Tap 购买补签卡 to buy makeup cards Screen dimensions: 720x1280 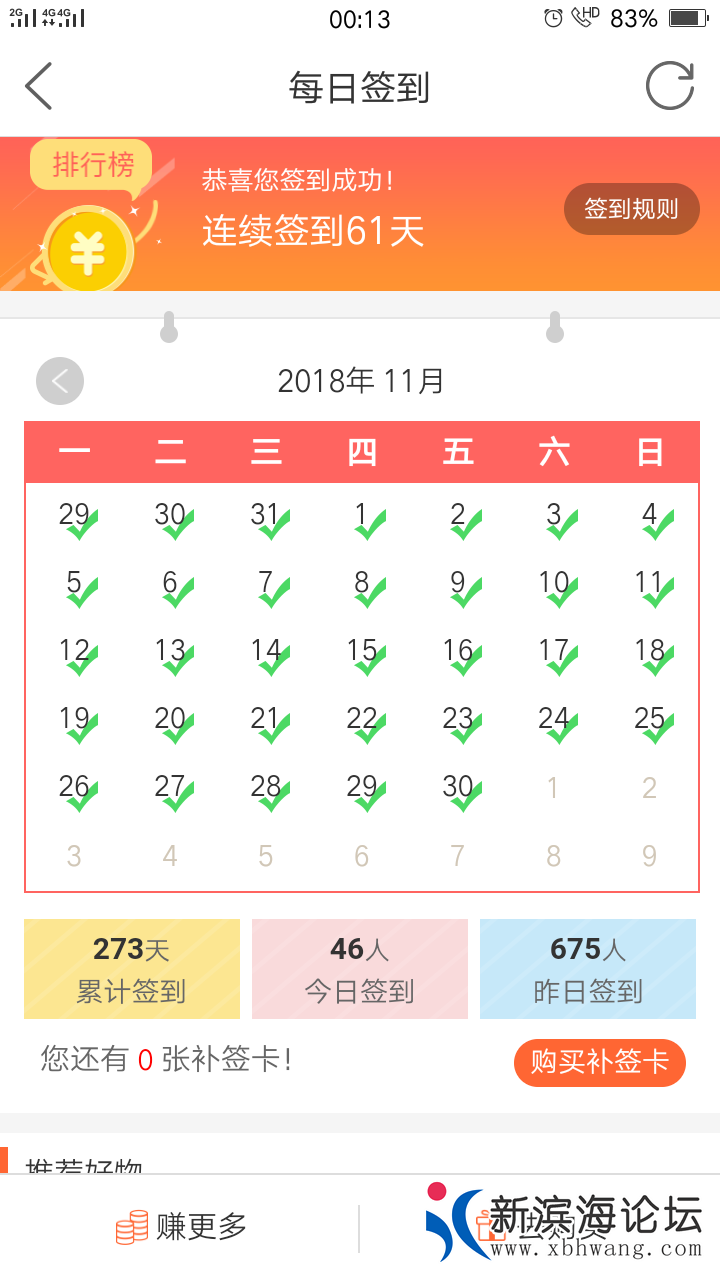coord(599,1062)
